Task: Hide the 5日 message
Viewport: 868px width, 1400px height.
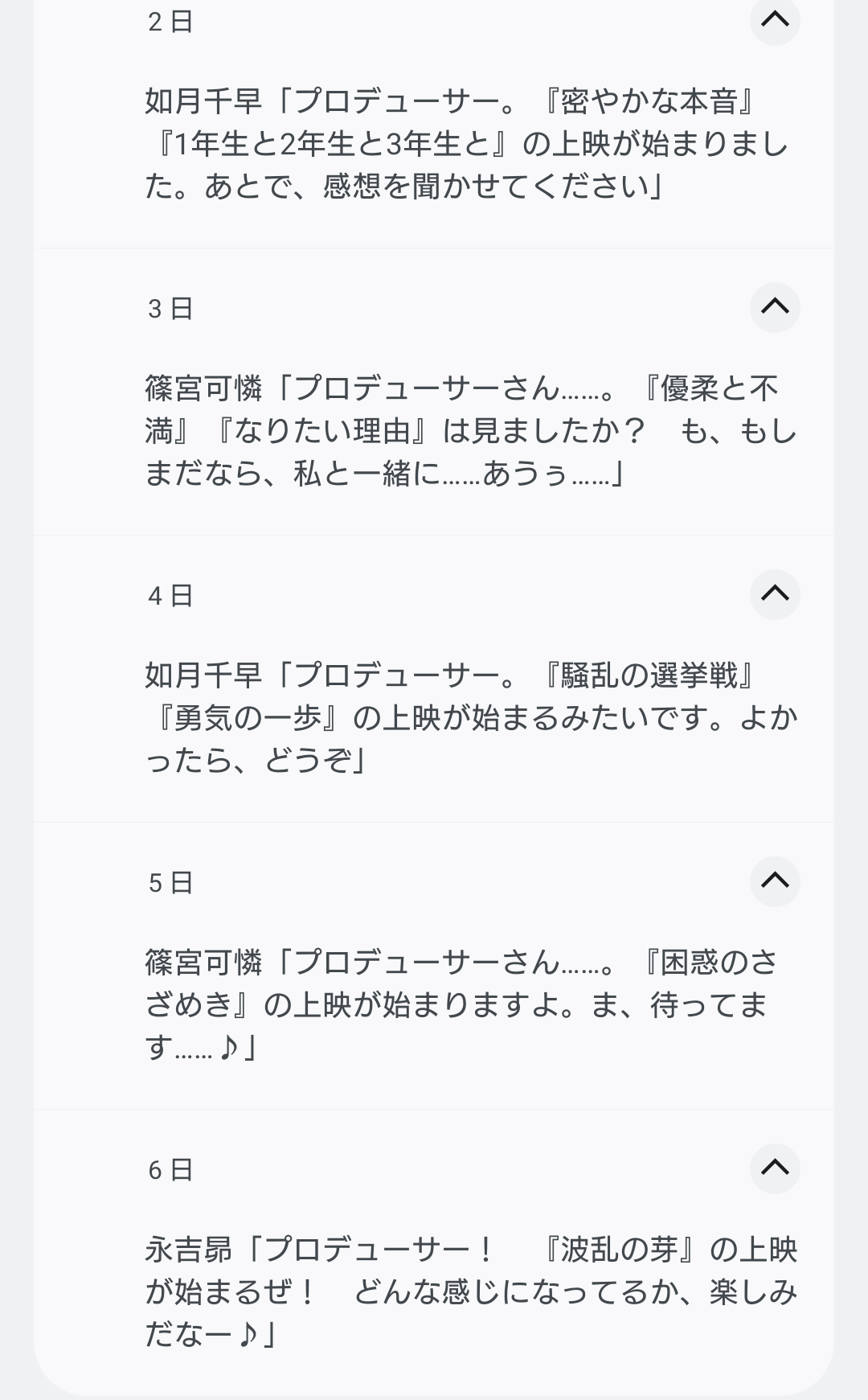Action: tap(775, 881)
